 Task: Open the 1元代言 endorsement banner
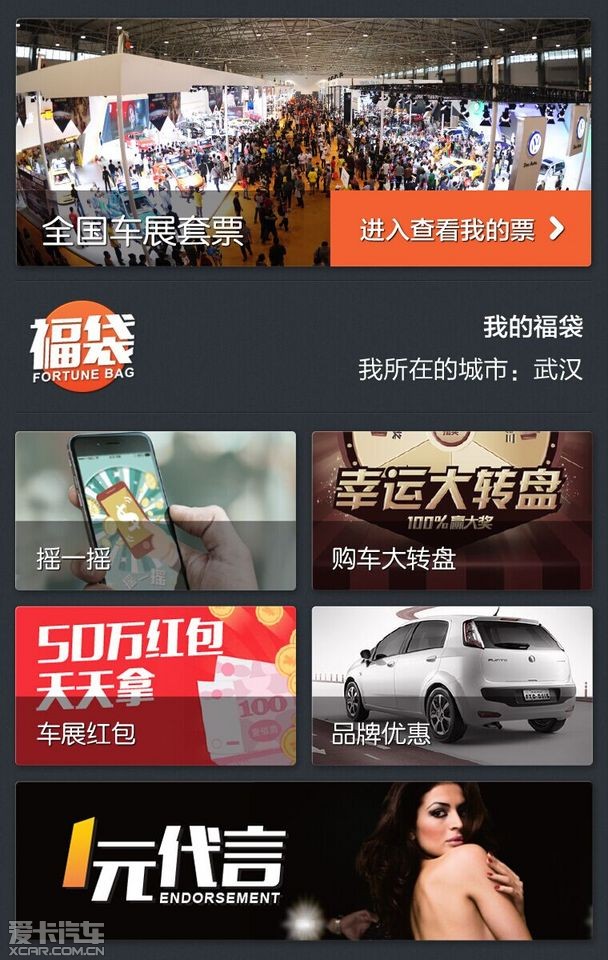pos(303,860)
